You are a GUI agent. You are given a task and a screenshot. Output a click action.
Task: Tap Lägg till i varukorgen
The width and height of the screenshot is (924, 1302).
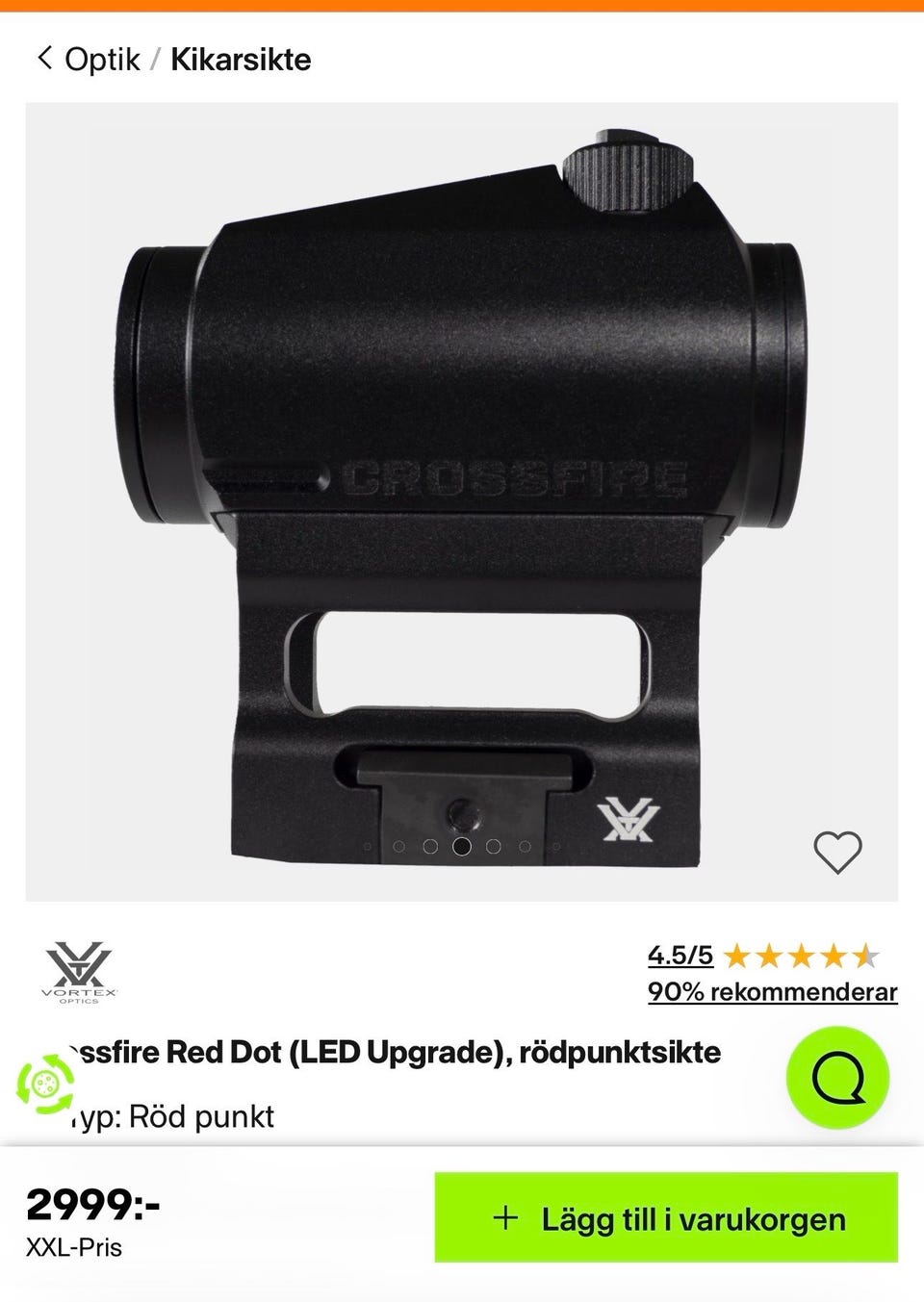coord(666,1218)
